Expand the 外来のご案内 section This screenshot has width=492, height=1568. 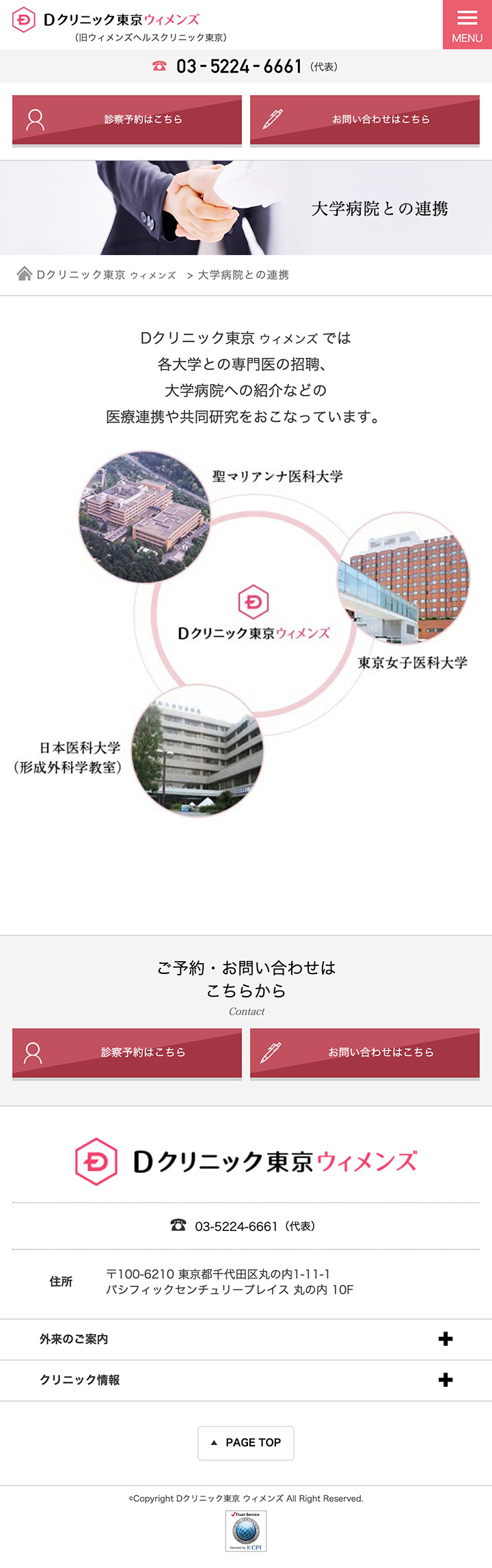point(246,1339)
